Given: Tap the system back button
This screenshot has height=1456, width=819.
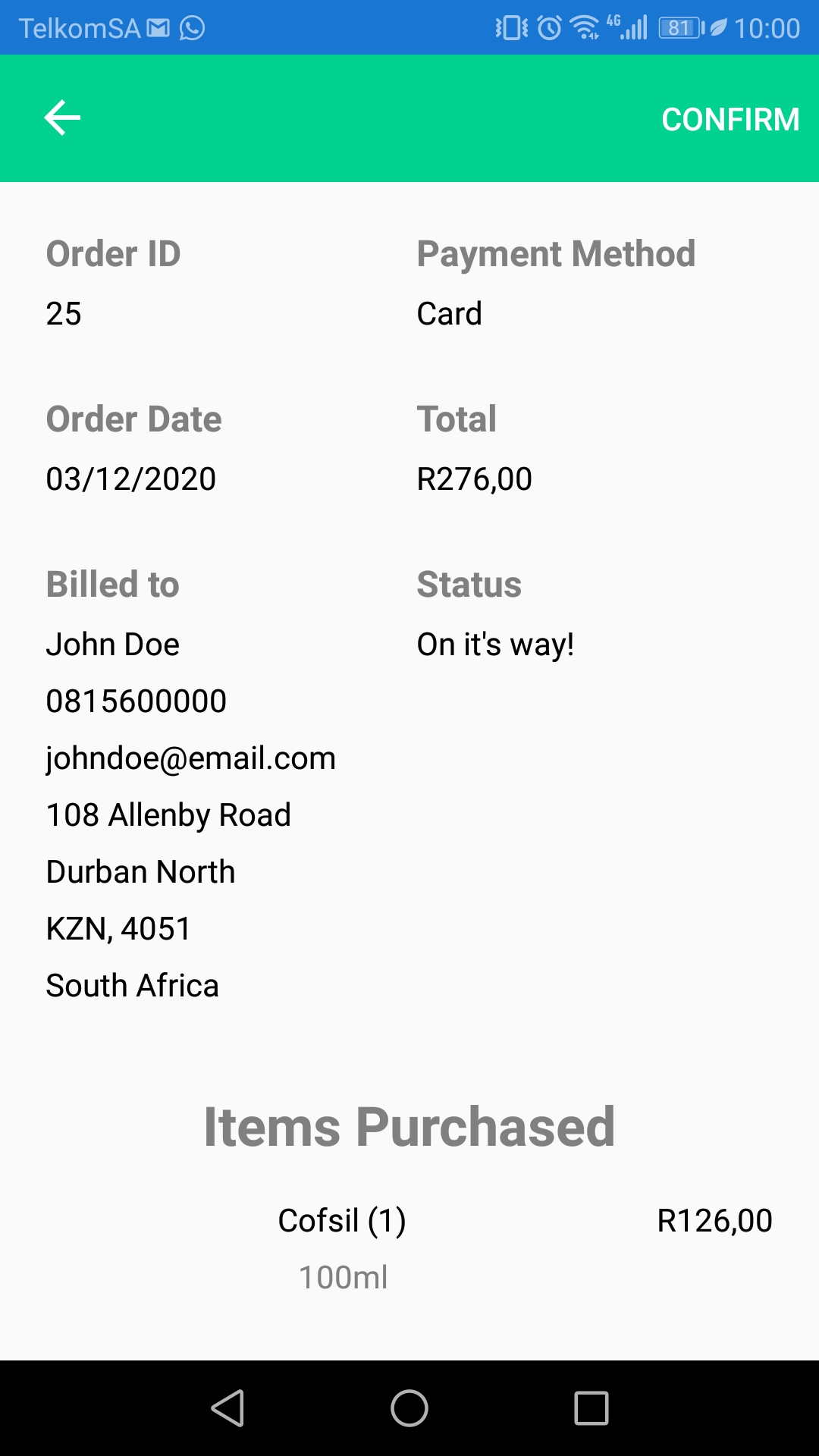Looking at the screenshot, I should coord(227,1408).
